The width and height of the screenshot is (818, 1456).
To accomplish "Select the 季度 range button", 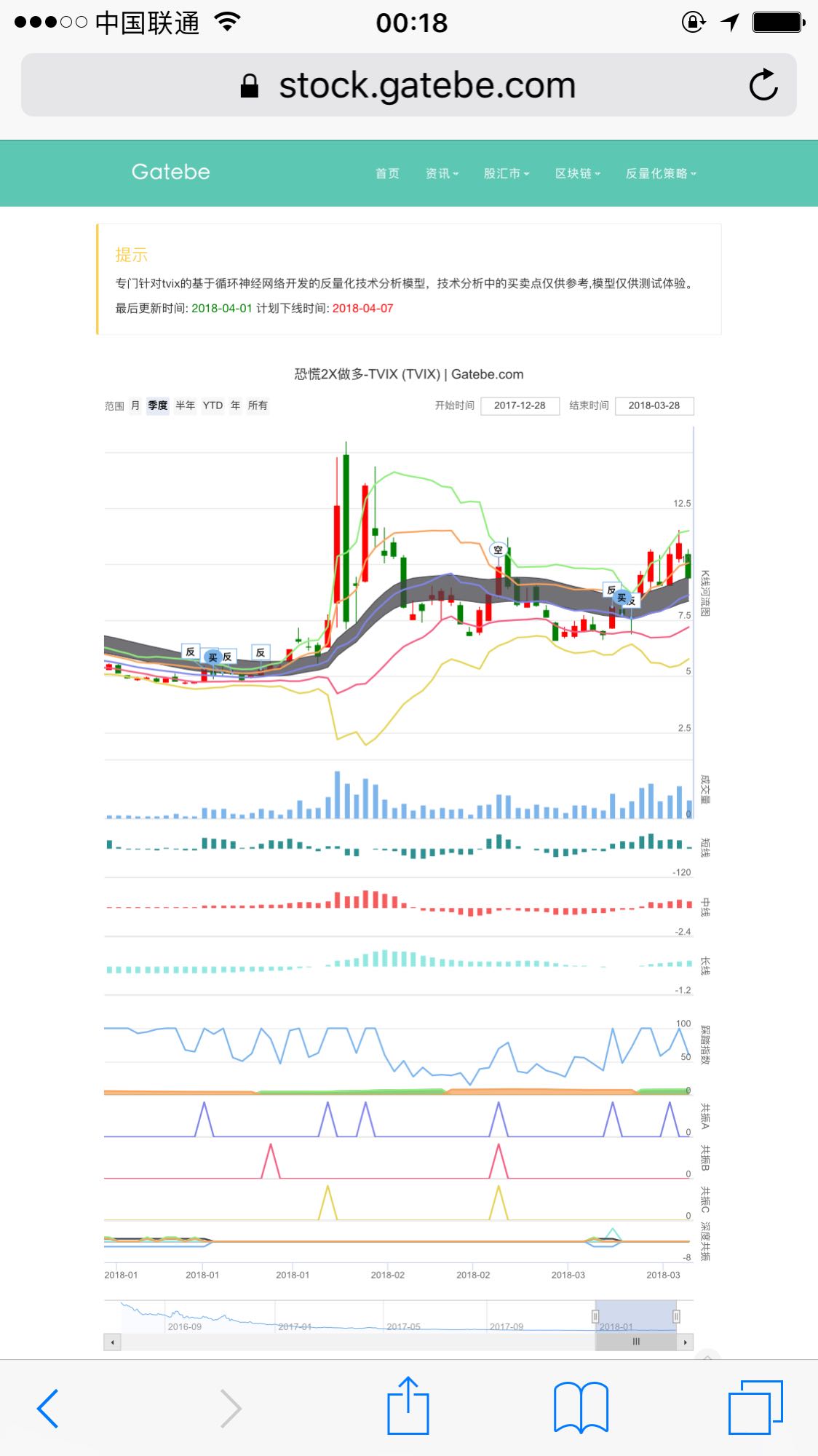I will point(158,405).
